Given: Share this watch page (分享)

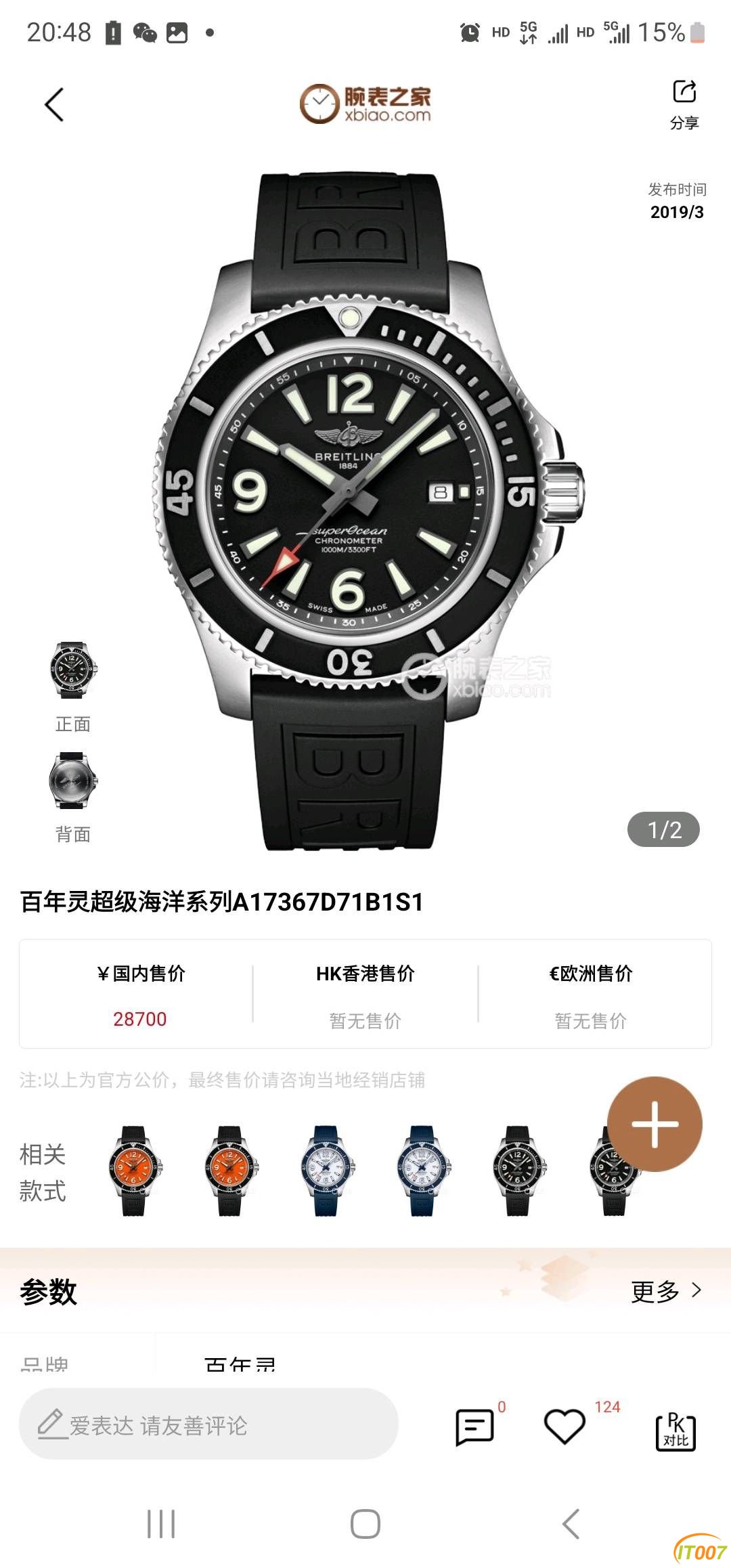Looking at the screenshot, I should coord(684,103).
